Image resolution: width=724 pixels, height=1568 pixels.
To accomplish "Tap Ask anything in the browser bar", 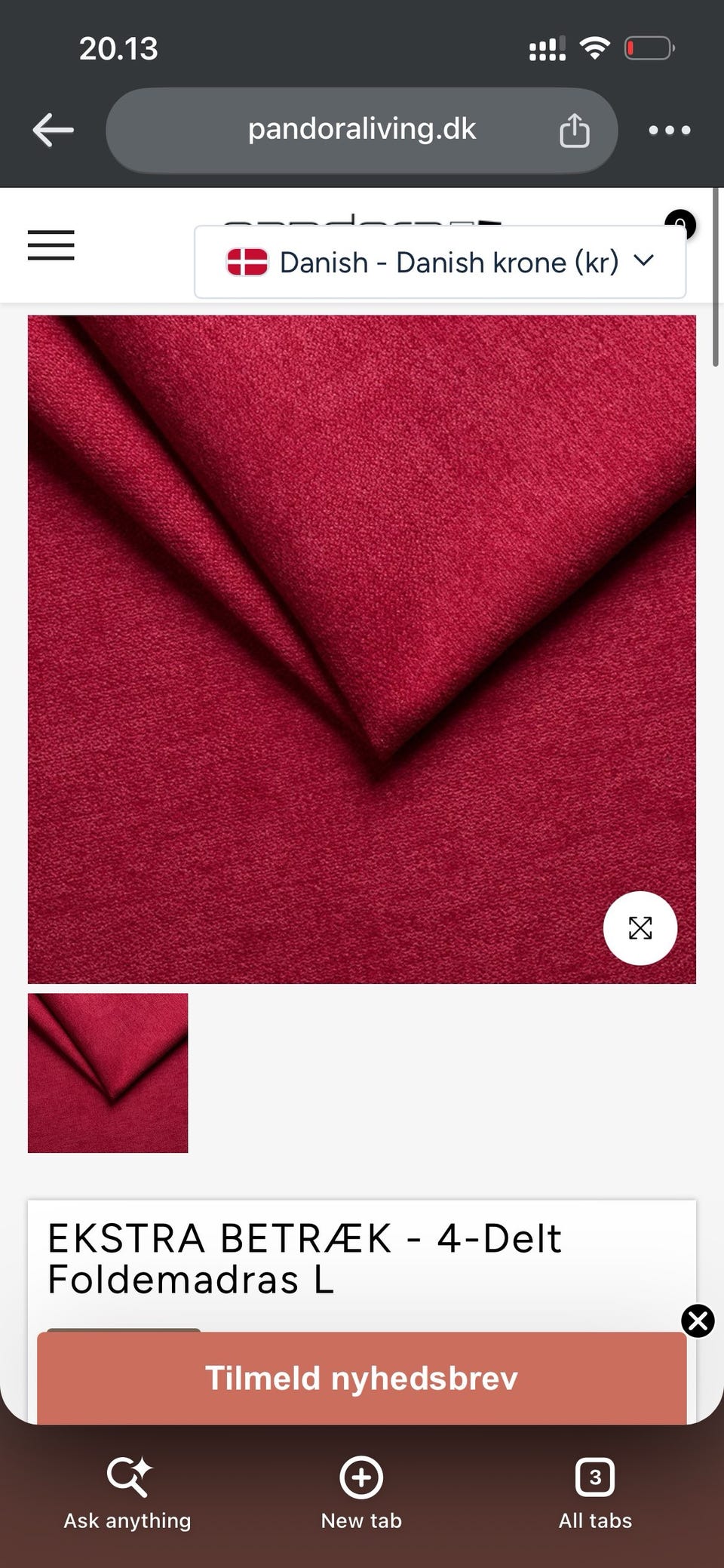I will pos(127,1494).
